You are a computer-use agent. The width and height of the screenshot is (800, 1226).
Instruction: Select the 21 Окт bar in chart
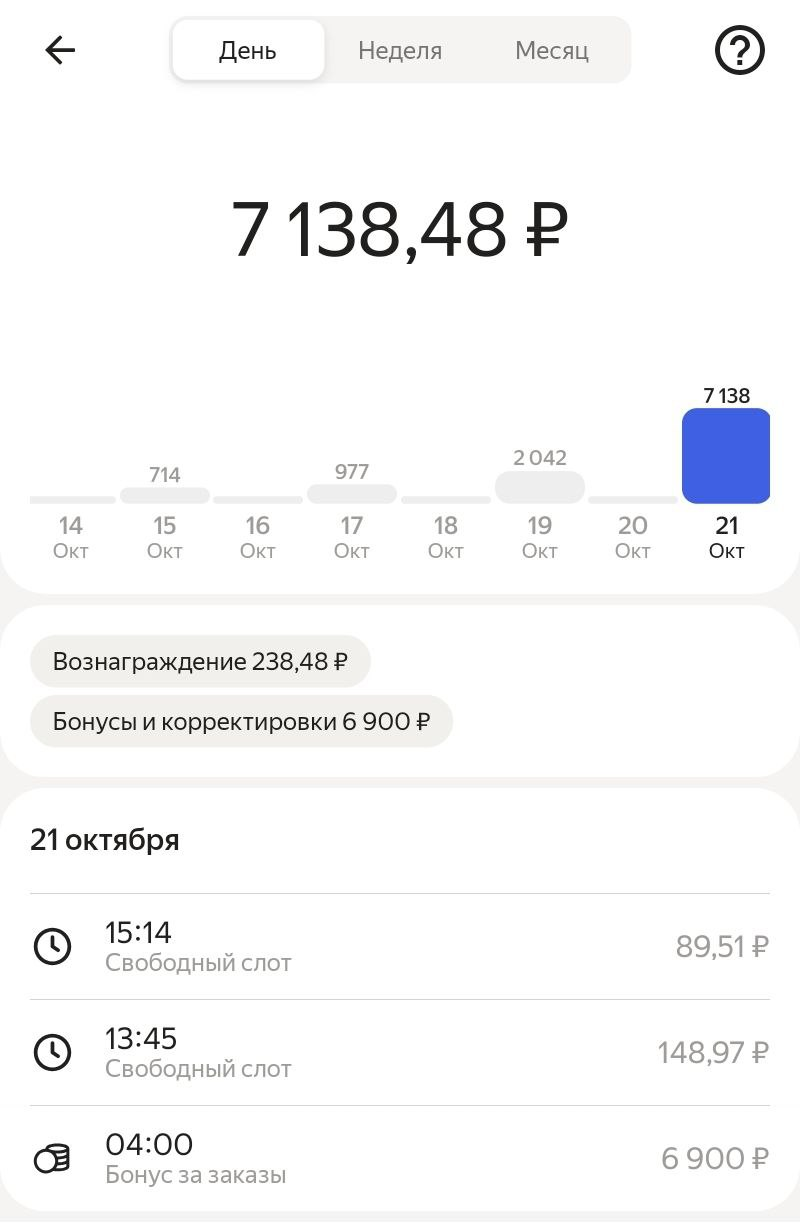tap(726, 456)
